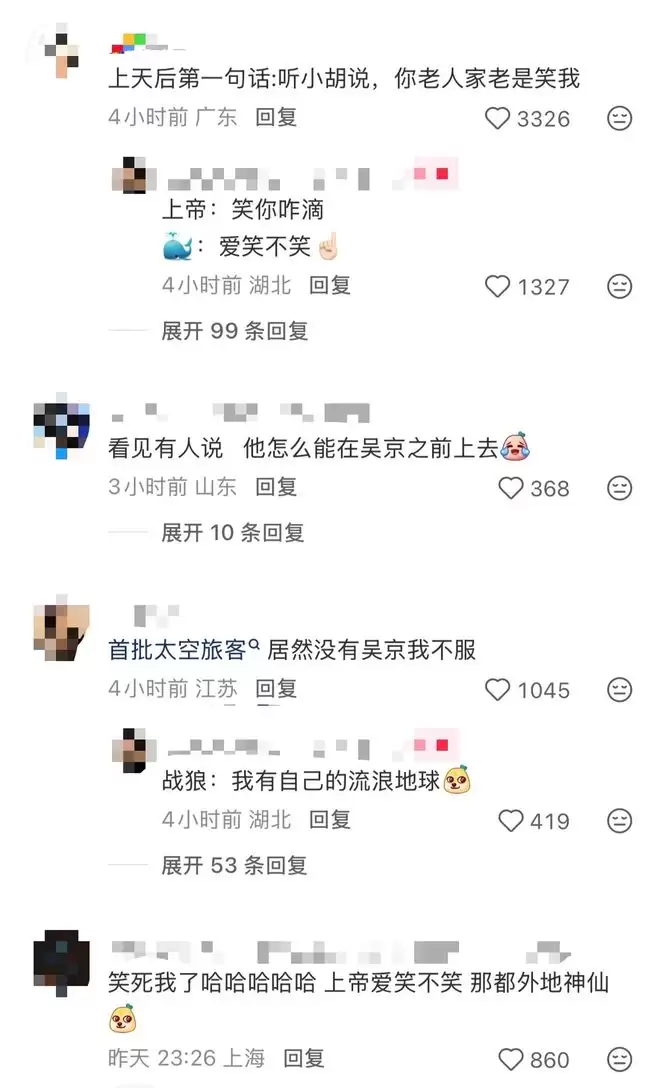Expand 展开 53 条回复

[234, 865]
